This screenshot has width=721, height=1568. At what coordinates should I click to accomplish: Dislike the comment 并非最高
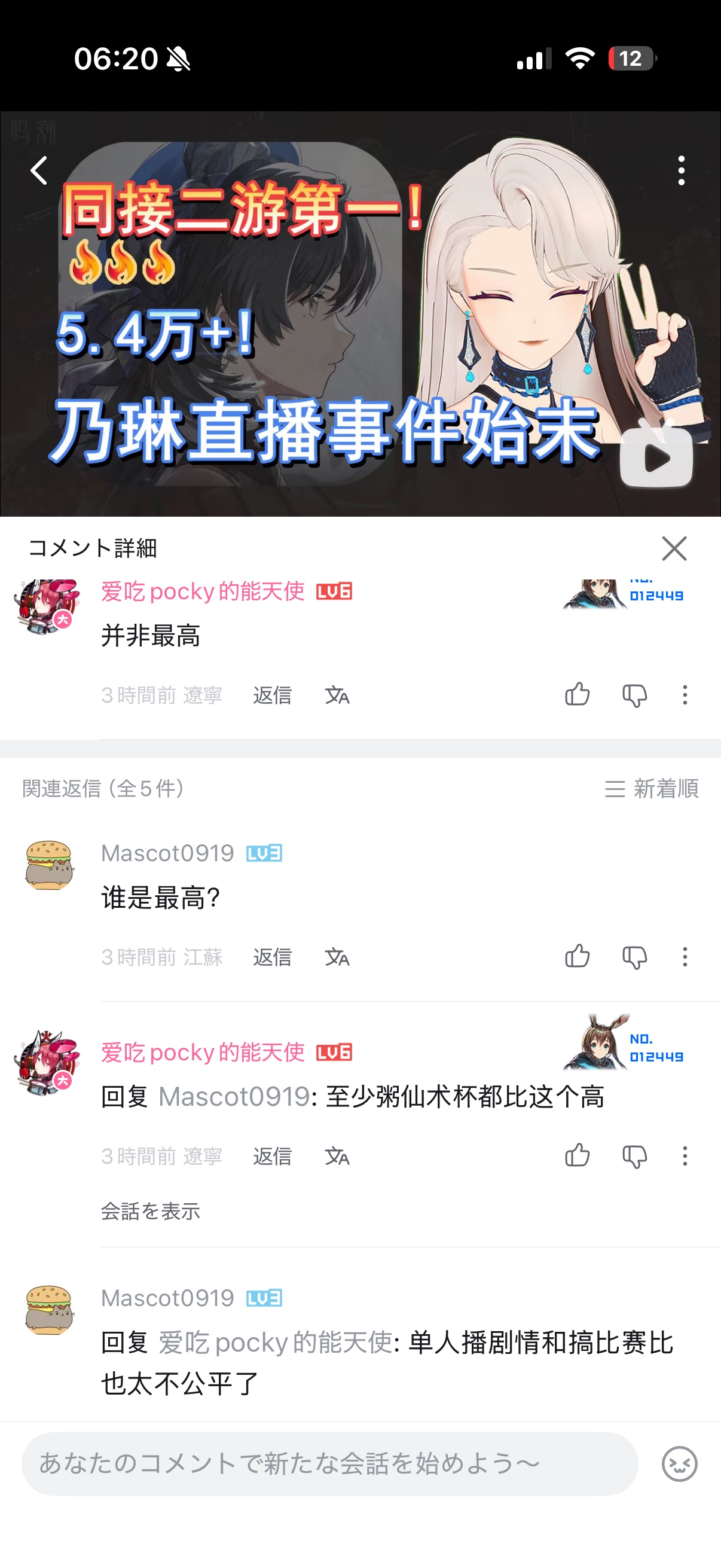coord(634,694)
